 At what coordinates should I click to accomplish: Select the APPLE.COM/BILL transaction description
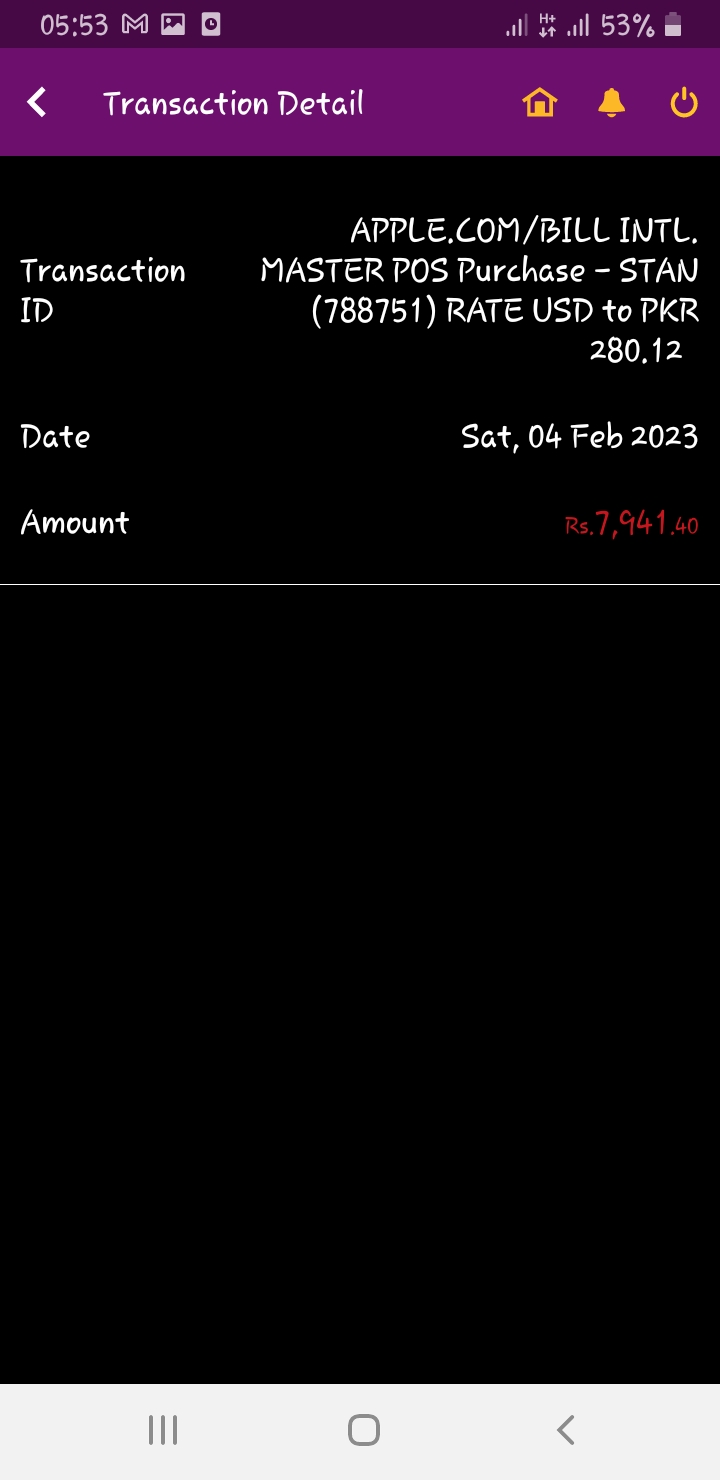pyautogui.click(x=479, y=290)
